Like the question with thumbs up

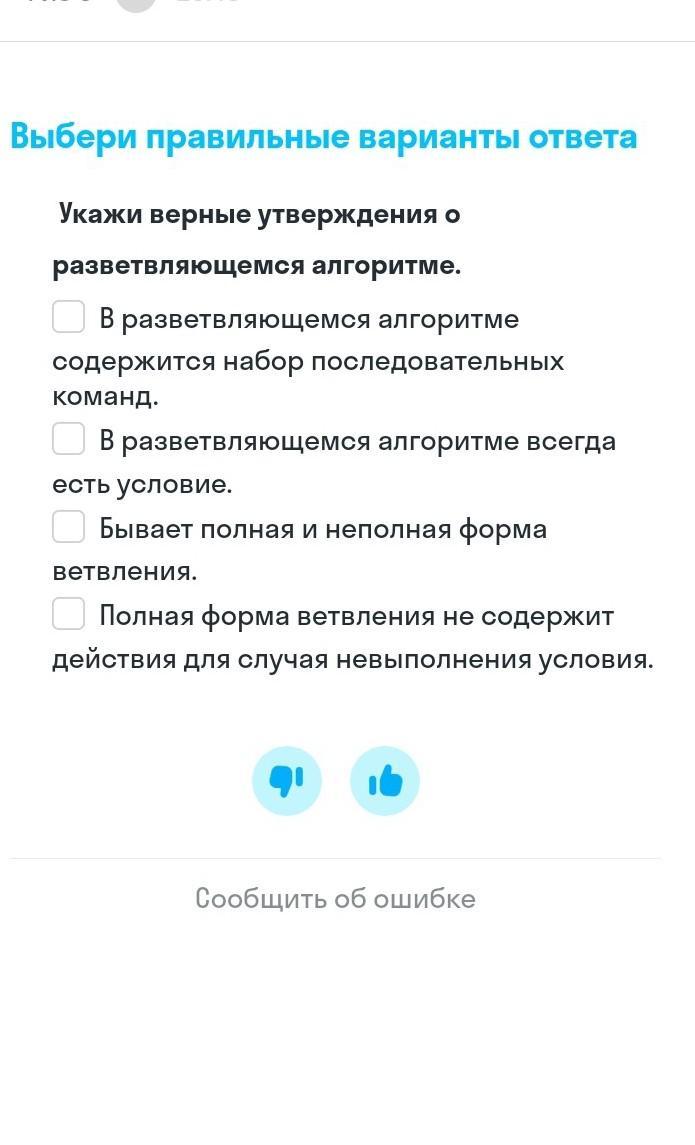385,781
